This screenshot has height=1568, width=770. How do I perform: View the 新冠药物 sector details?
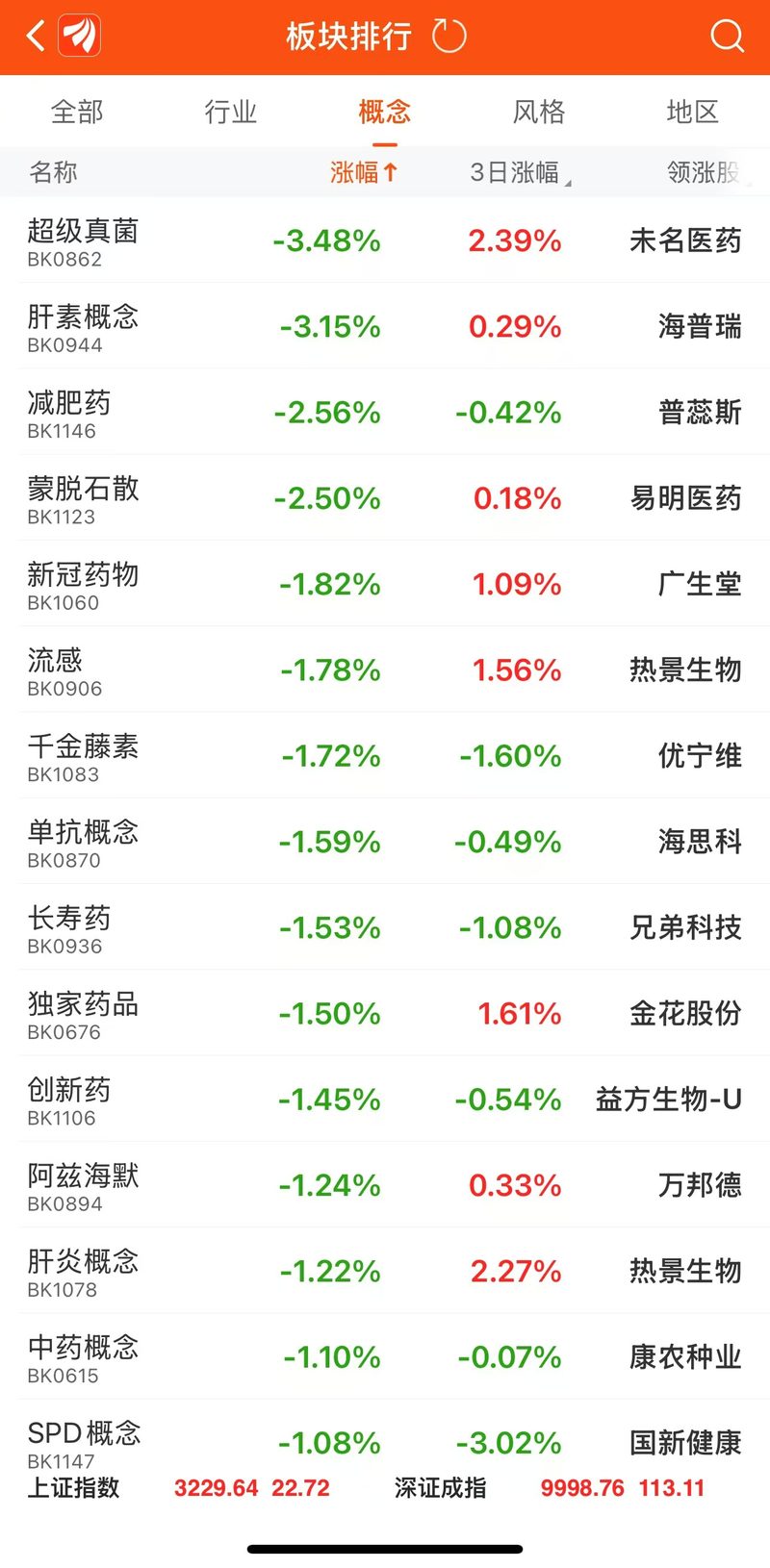pos(385,584)
